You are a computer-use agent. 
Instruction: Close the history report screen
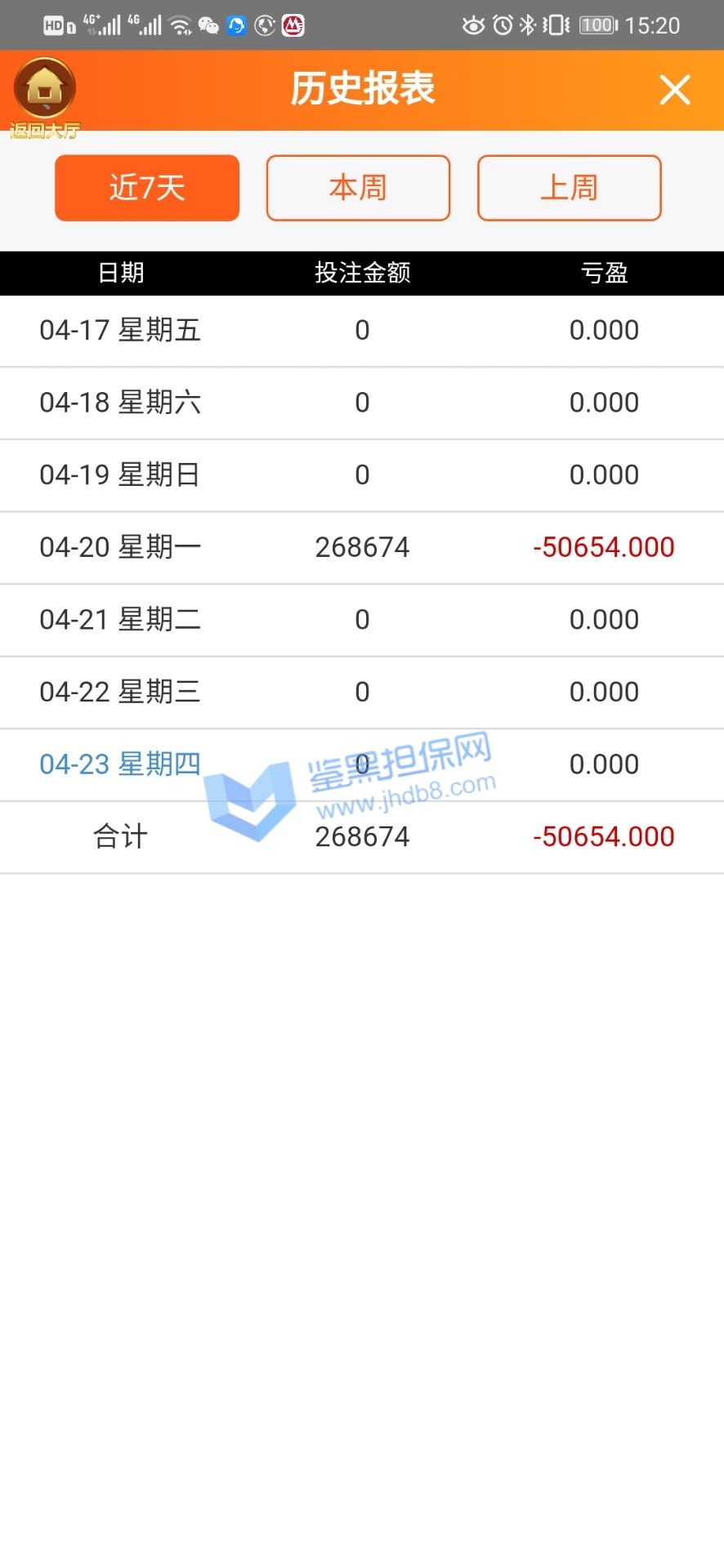click(674, 90)
